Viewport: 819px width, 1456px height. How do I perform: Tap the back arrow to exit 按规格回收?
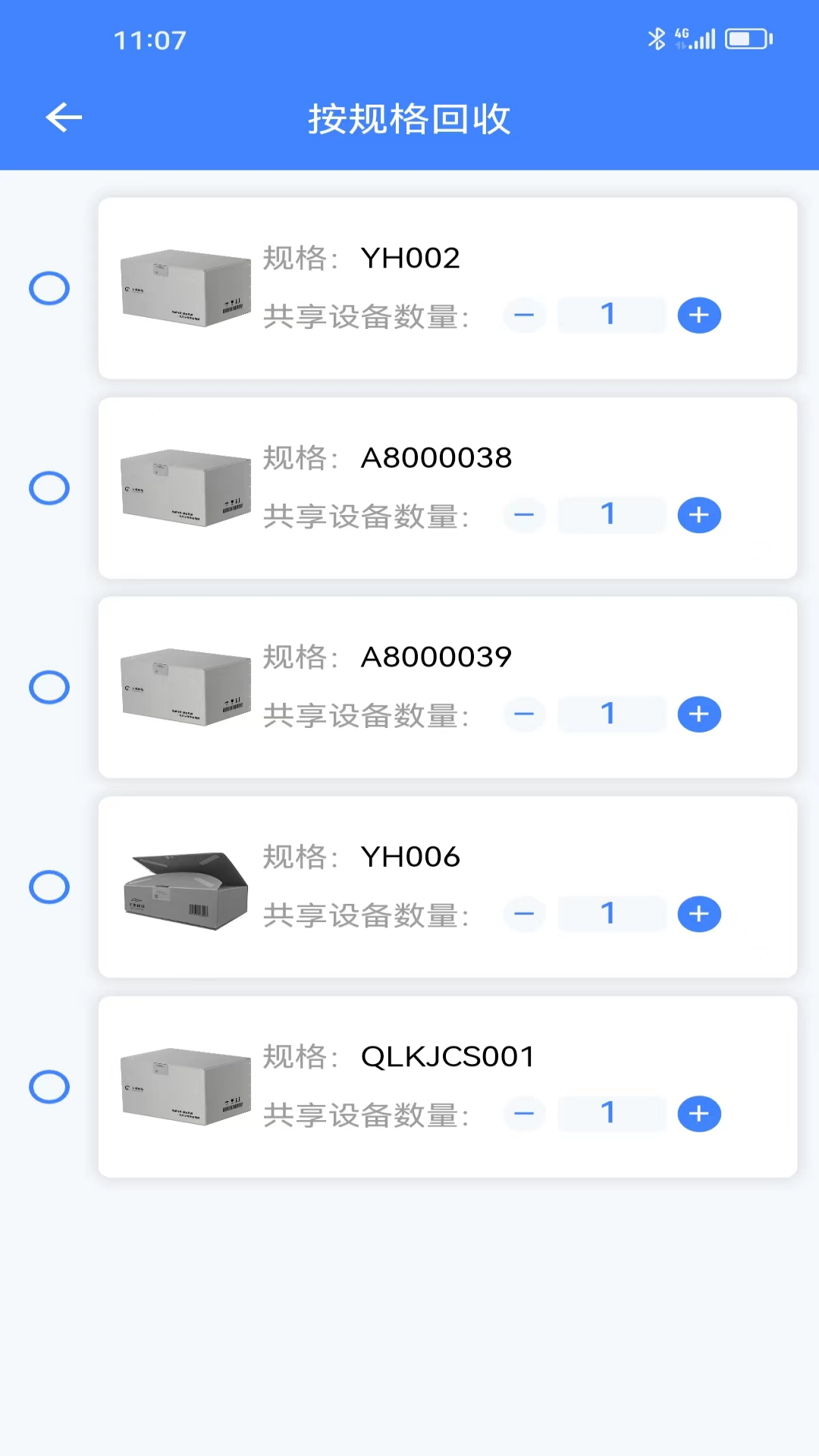(63, 118)
